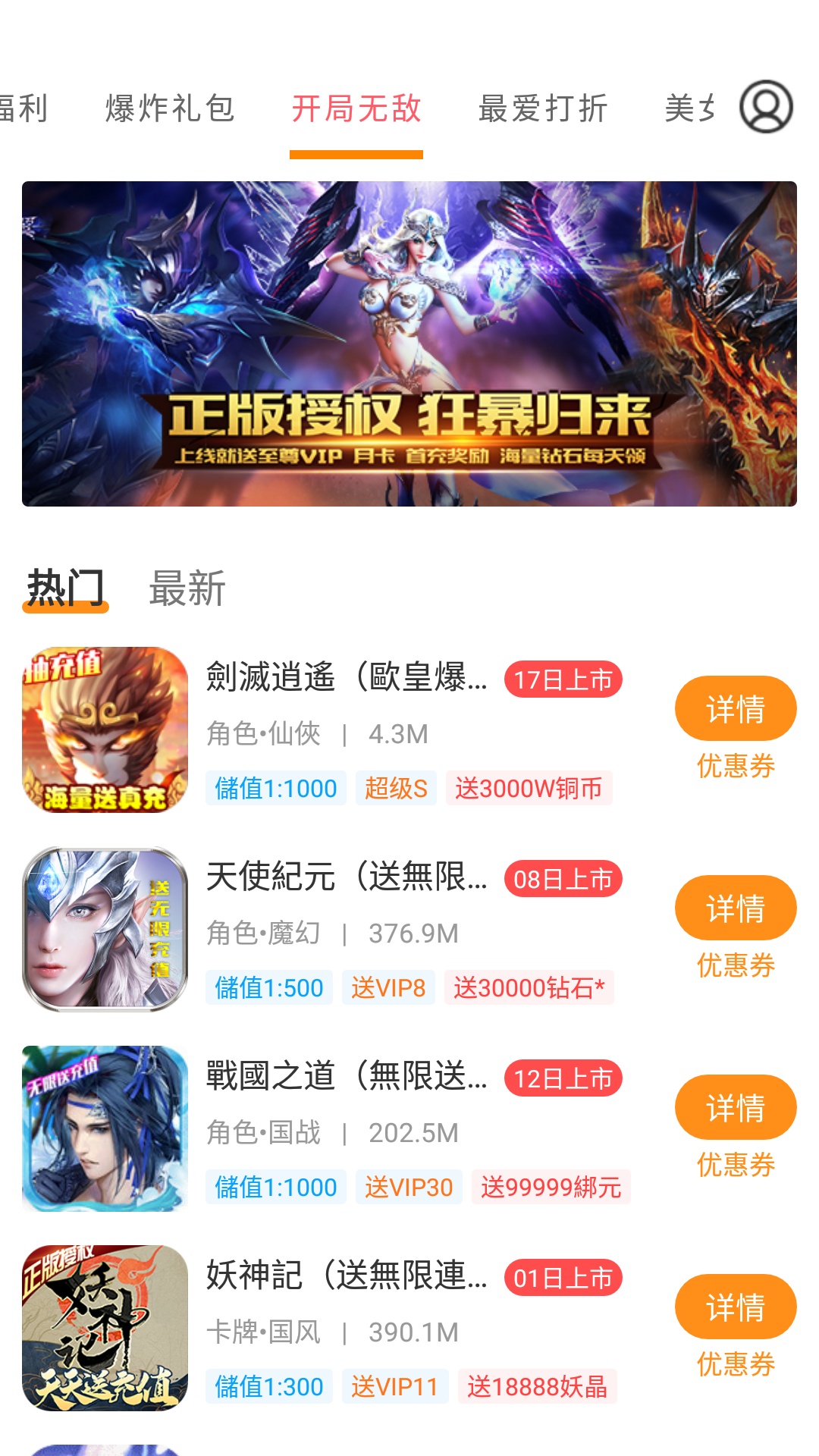Switch to the 最爱打折 tab
819x1456 pixels.
(541, 108)
